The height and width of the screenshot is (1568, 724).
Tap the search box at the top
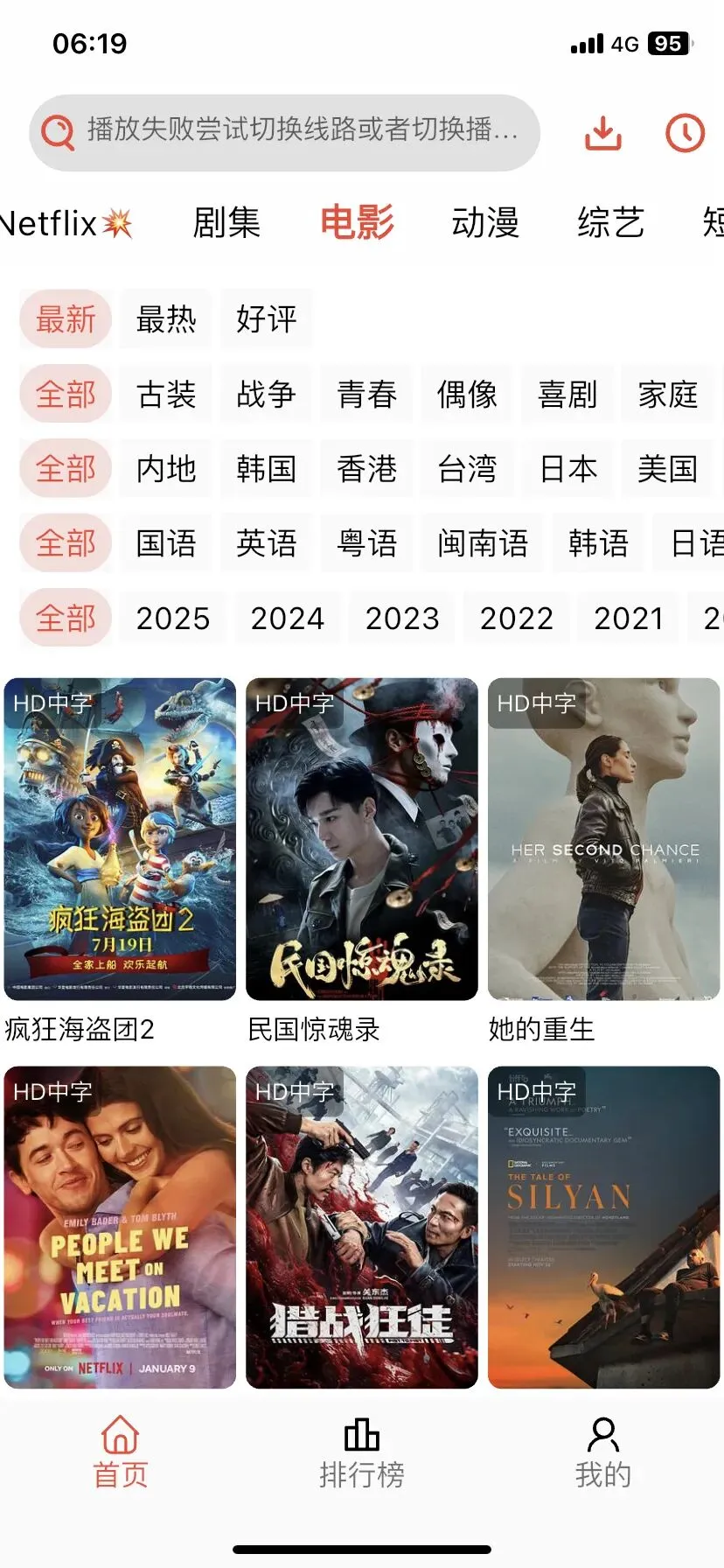284,132
